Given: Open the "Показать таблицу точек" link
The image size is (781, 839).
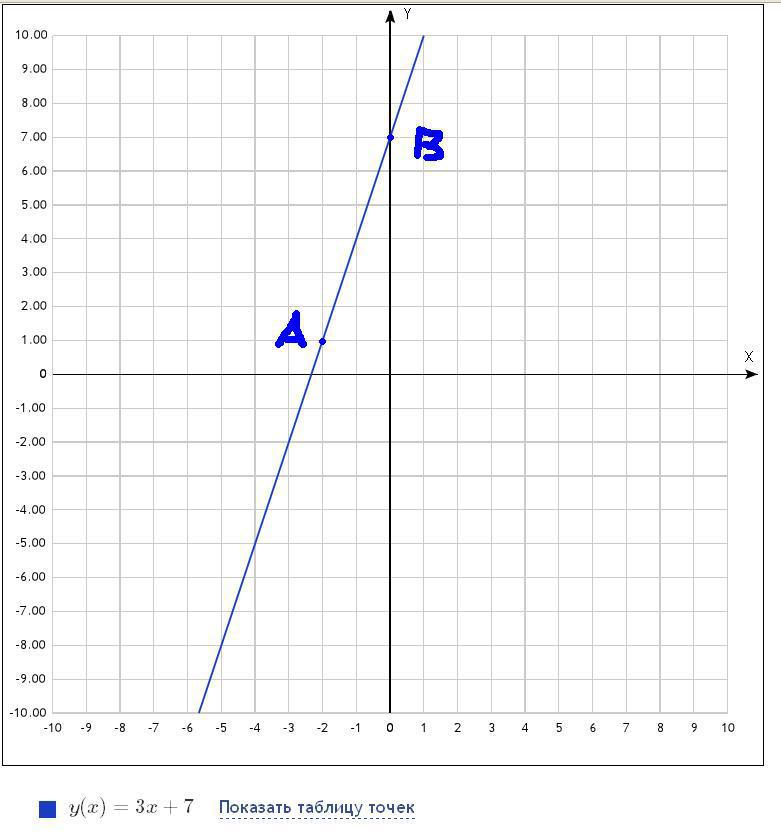Looking at the screenshot, I should [316, 807].
